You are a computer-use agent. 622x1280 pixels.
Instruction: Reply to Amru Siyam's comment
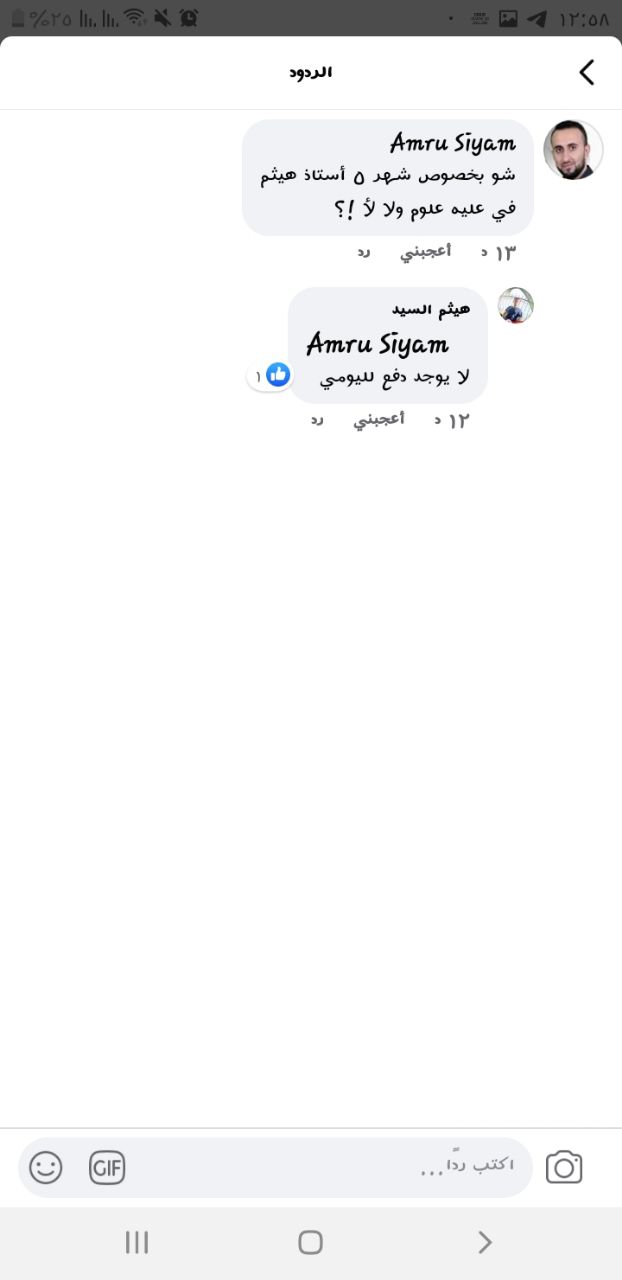[x=365, y=252]
